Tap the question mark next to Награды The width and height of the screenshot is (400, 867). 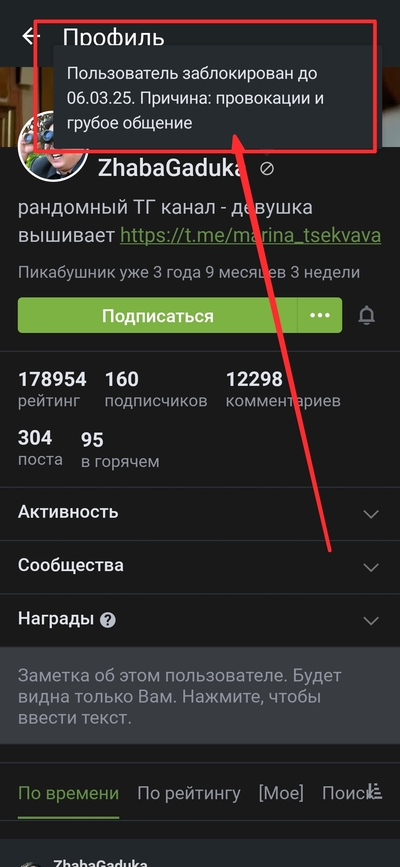[108, 620]
